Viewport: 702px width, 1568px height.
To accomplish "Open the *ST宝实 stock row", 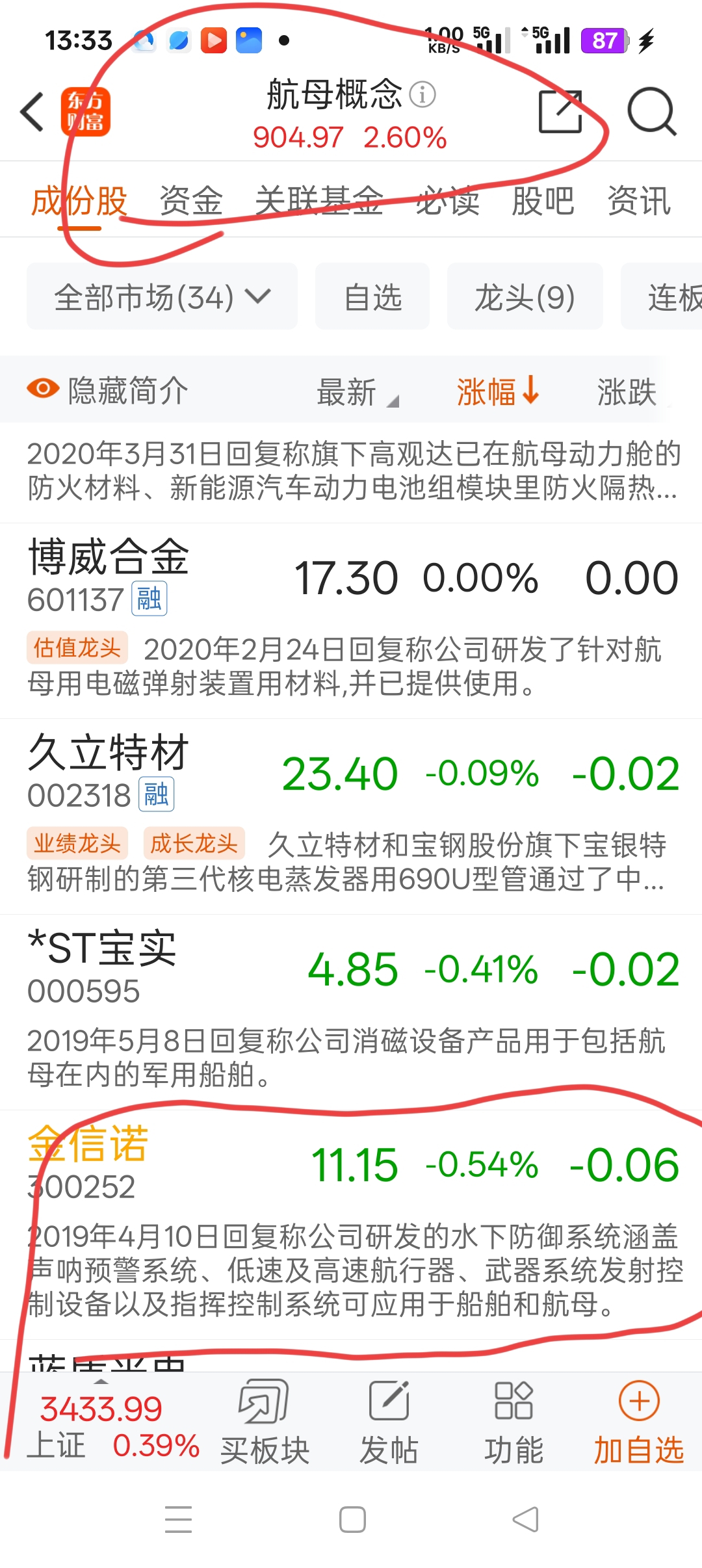I will [x=351, y=1012].
